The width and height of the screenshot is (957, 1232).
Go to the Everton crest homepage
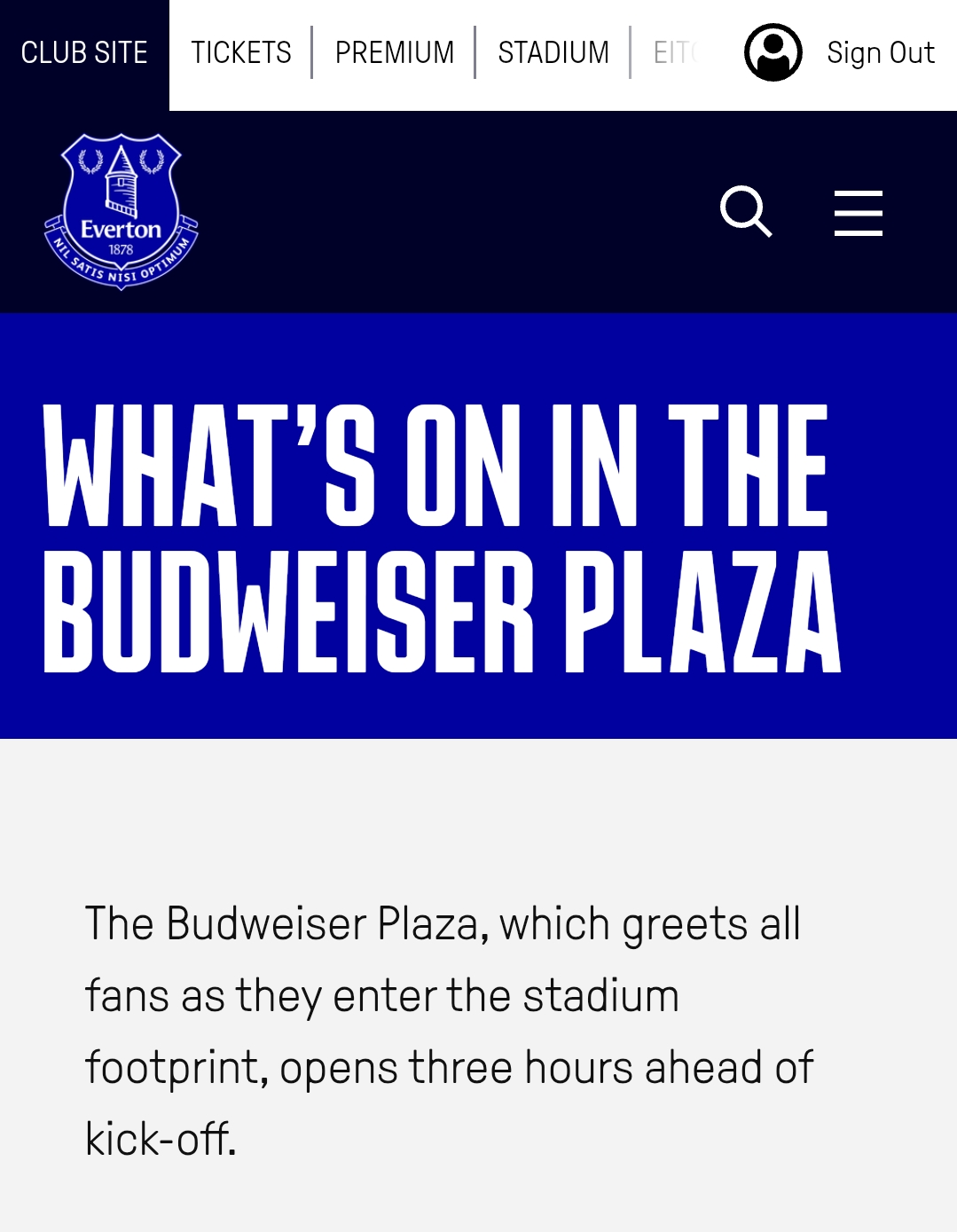(122, 212)
